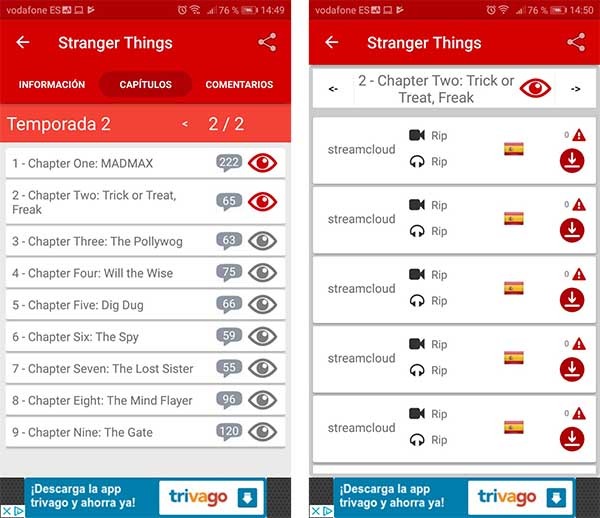Switch to the Comentarios tab
The width and height of the screenshot is (600, 518).
click(239, 85)
